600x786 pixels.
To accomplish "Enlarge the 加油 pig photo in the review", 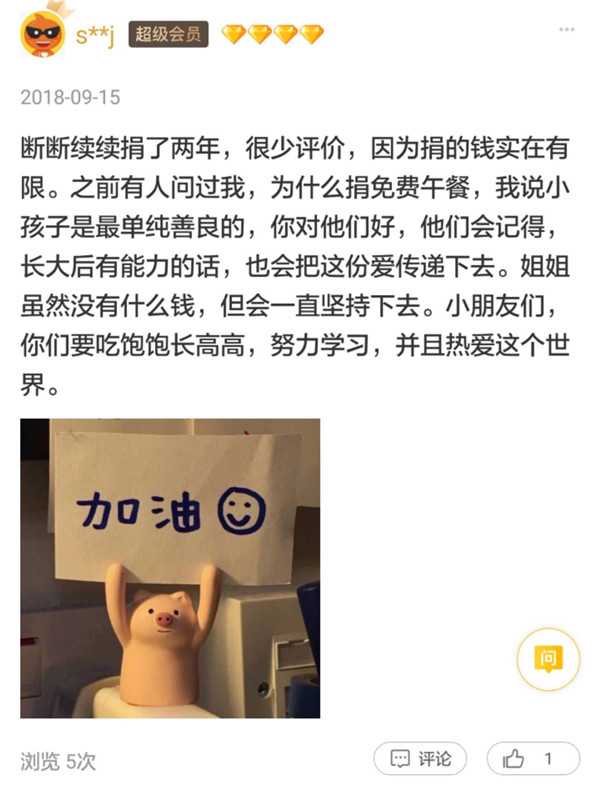I will (x=170, y=568).
